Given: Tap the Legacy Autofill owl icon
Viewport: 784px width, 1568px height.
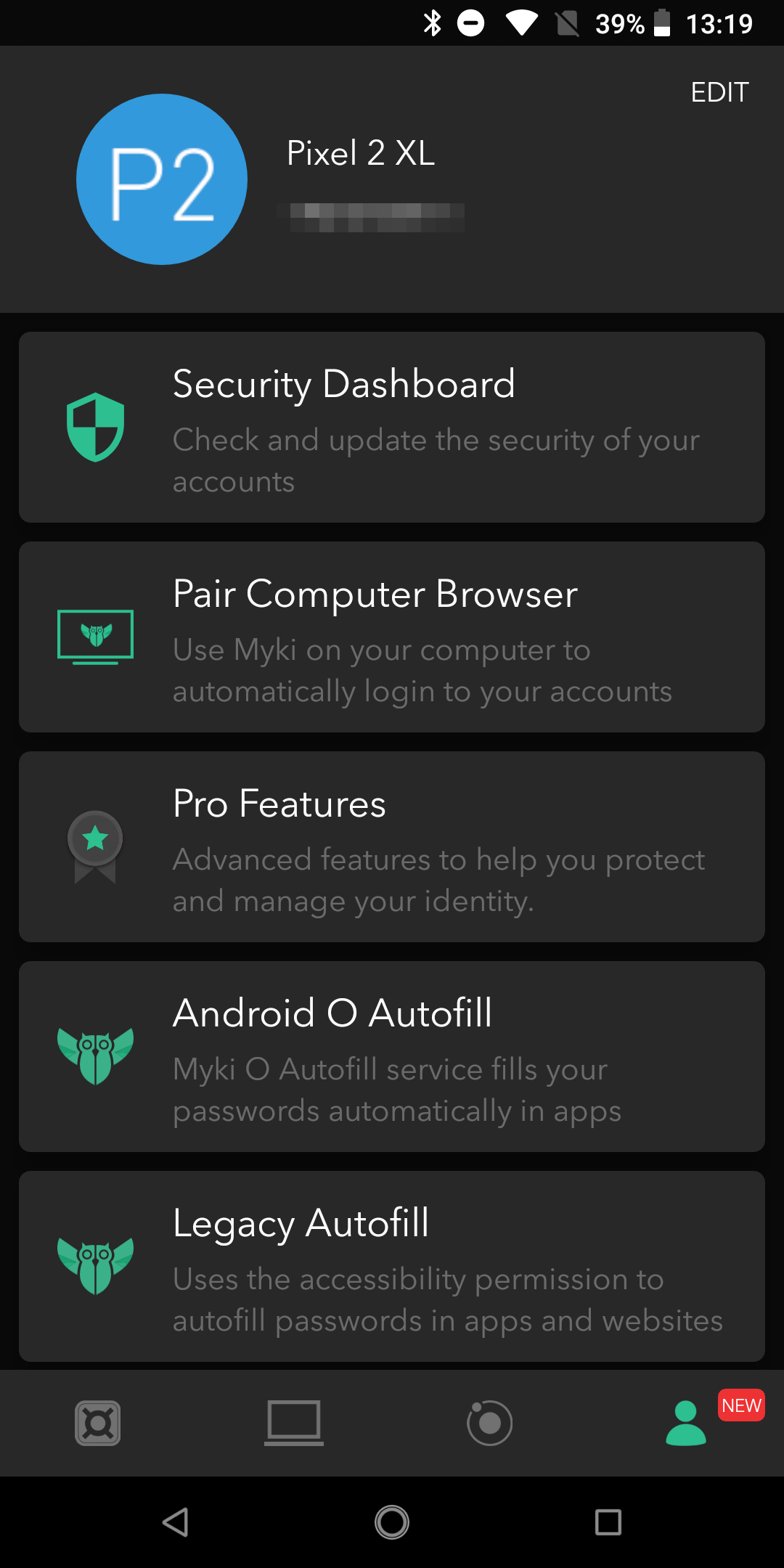Looking at the screenshot, I should [x=96, y=1267].
